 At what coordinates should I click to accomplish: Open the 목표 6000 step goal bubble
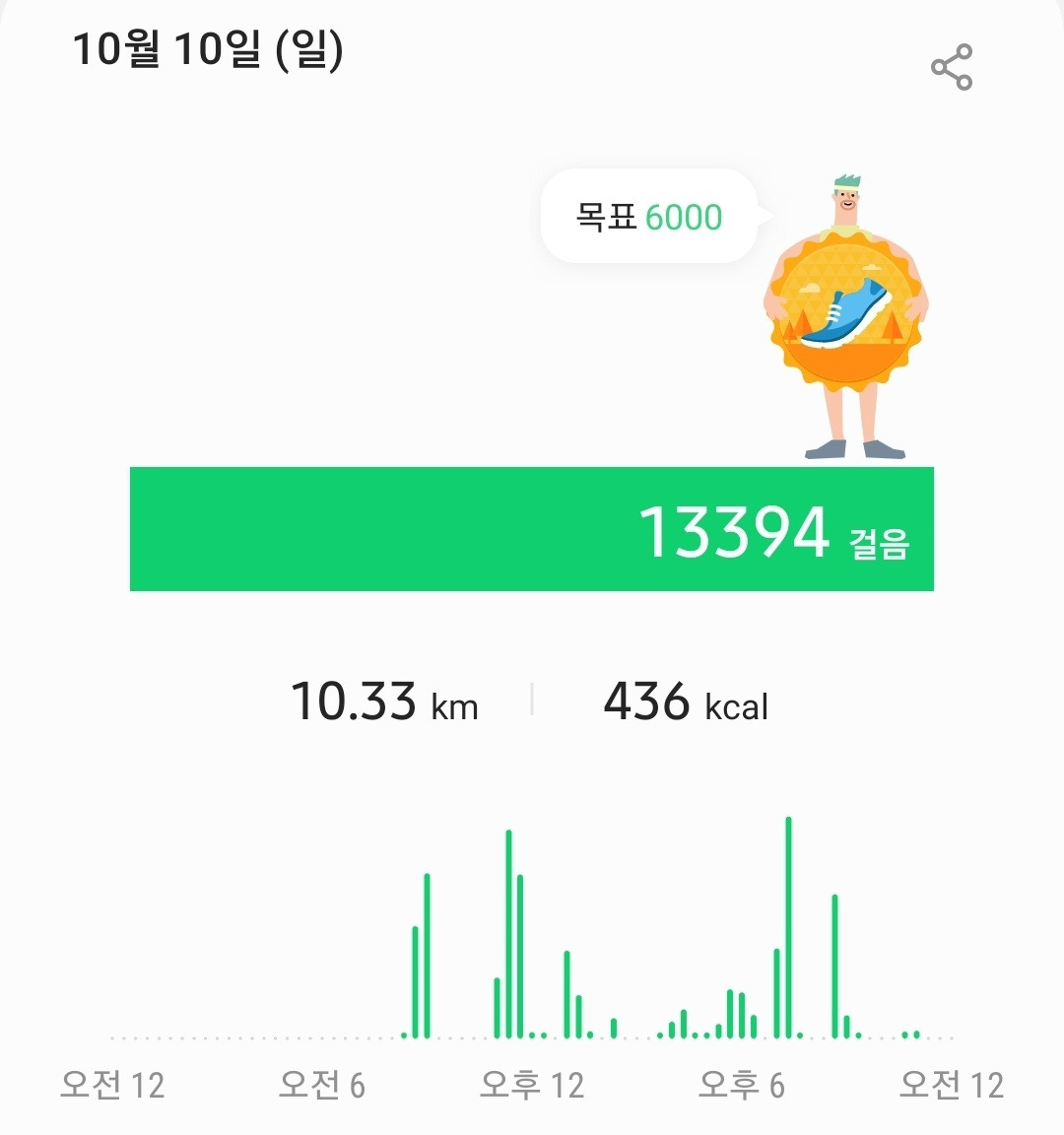pos(649,217)
